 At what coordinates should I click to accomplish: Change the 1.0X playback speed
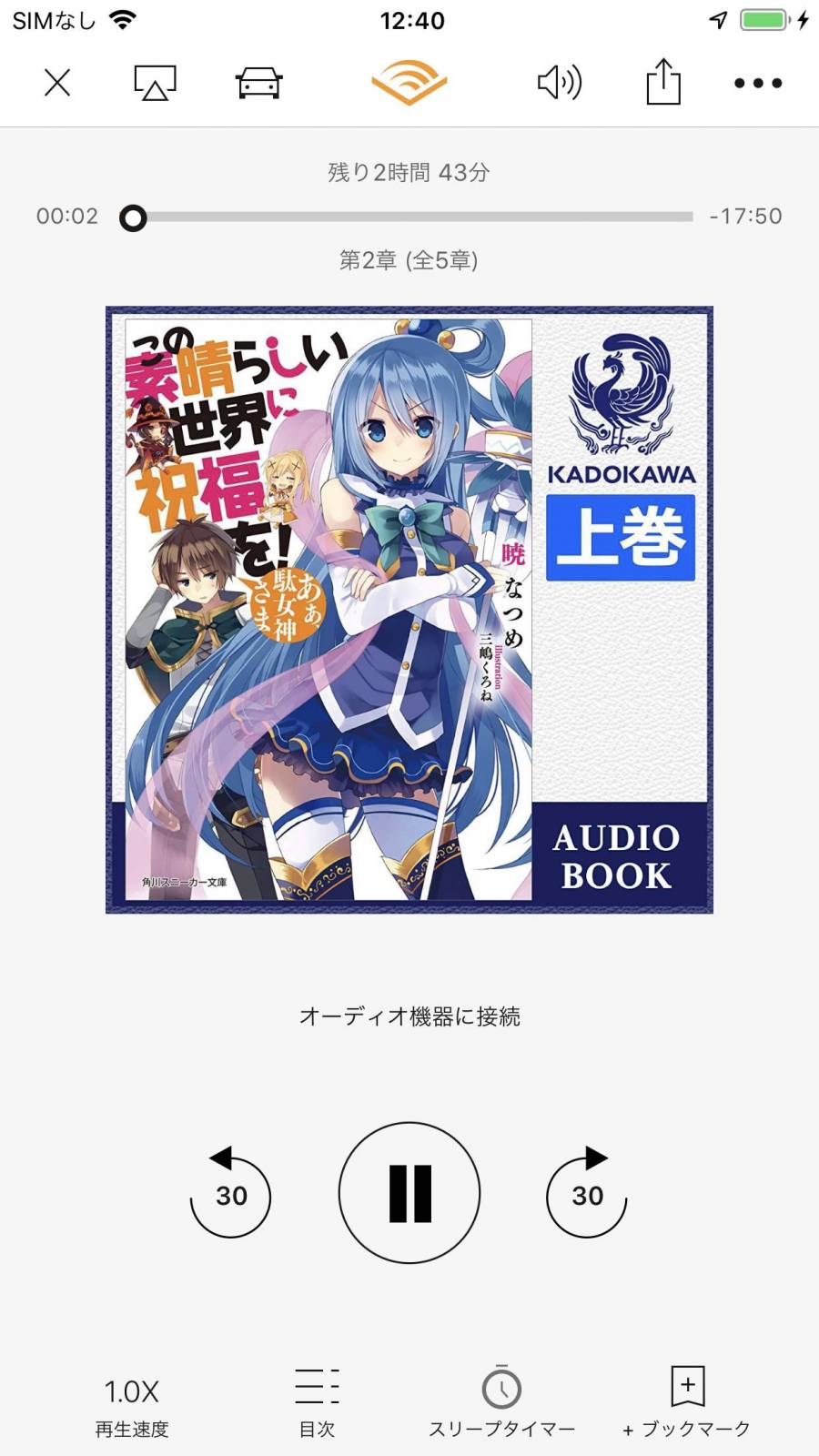pos(132,1407)
